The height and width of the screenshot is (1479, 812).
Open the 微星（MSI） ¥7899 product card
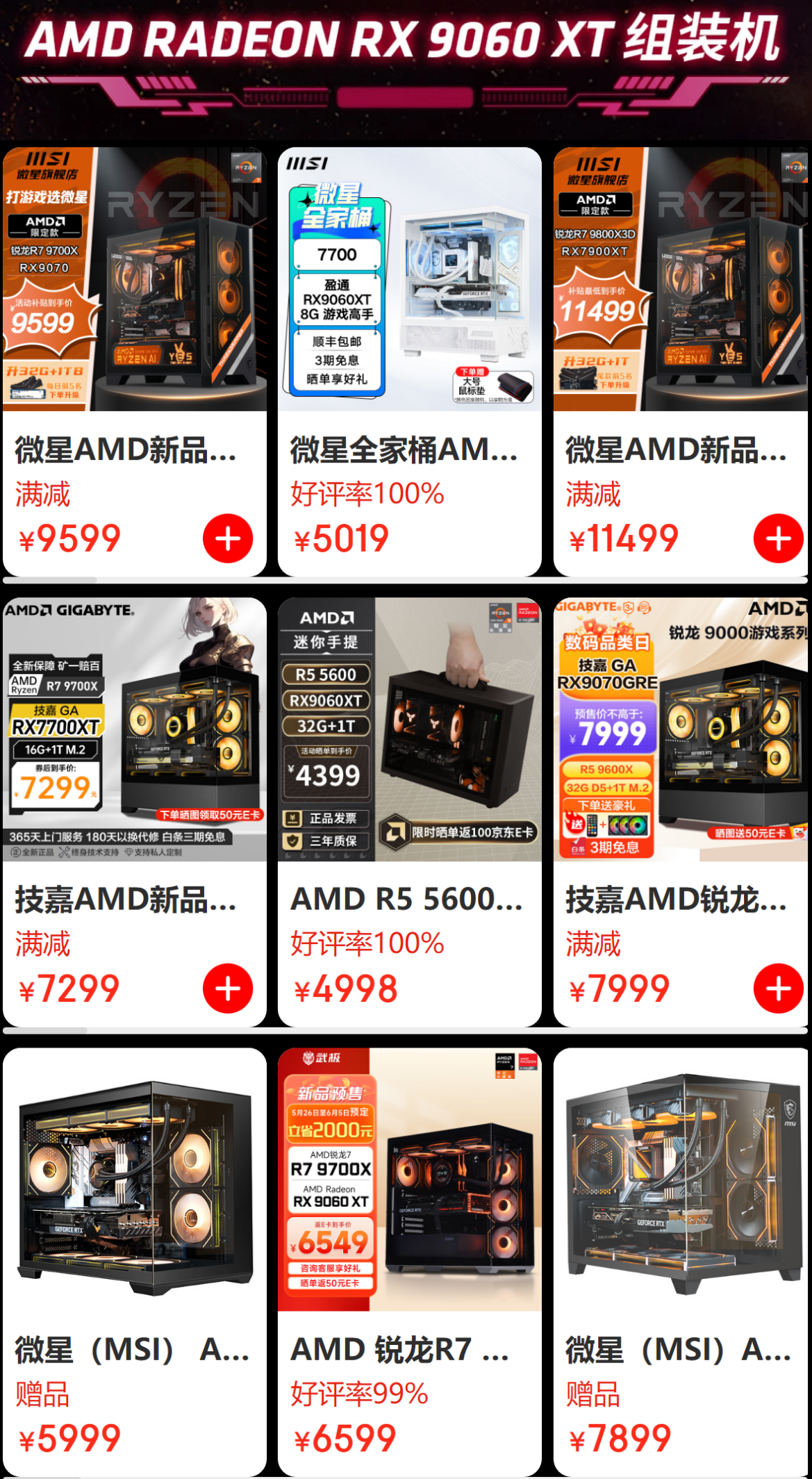click(x=681, y=1180)
